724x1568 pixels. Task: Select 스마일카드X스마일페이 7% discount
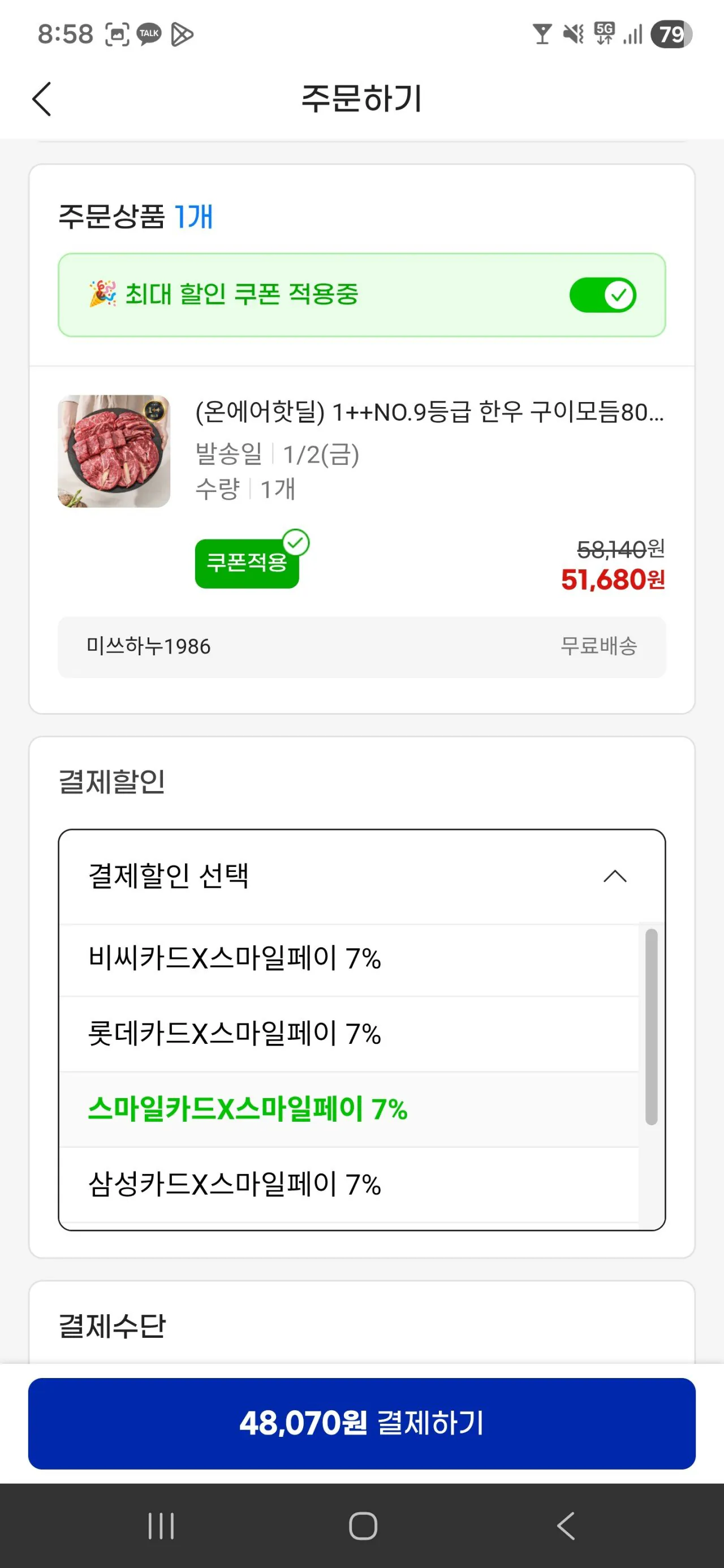pyautogui.click(x=249, y=1109)
